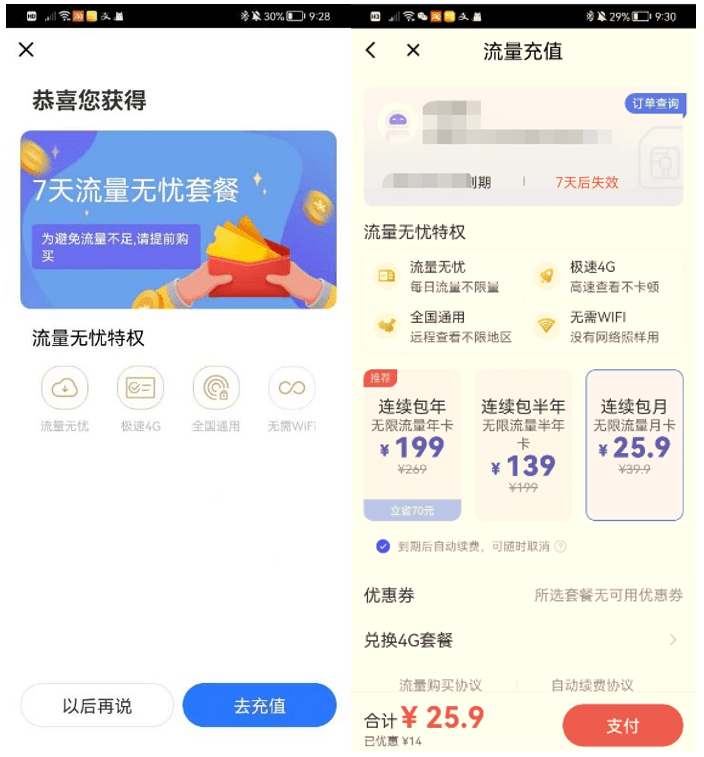704x757 pixels.
Task: Open the help icon beside 可随时取消
Action: pyautogui.click(x=560, y=547)
